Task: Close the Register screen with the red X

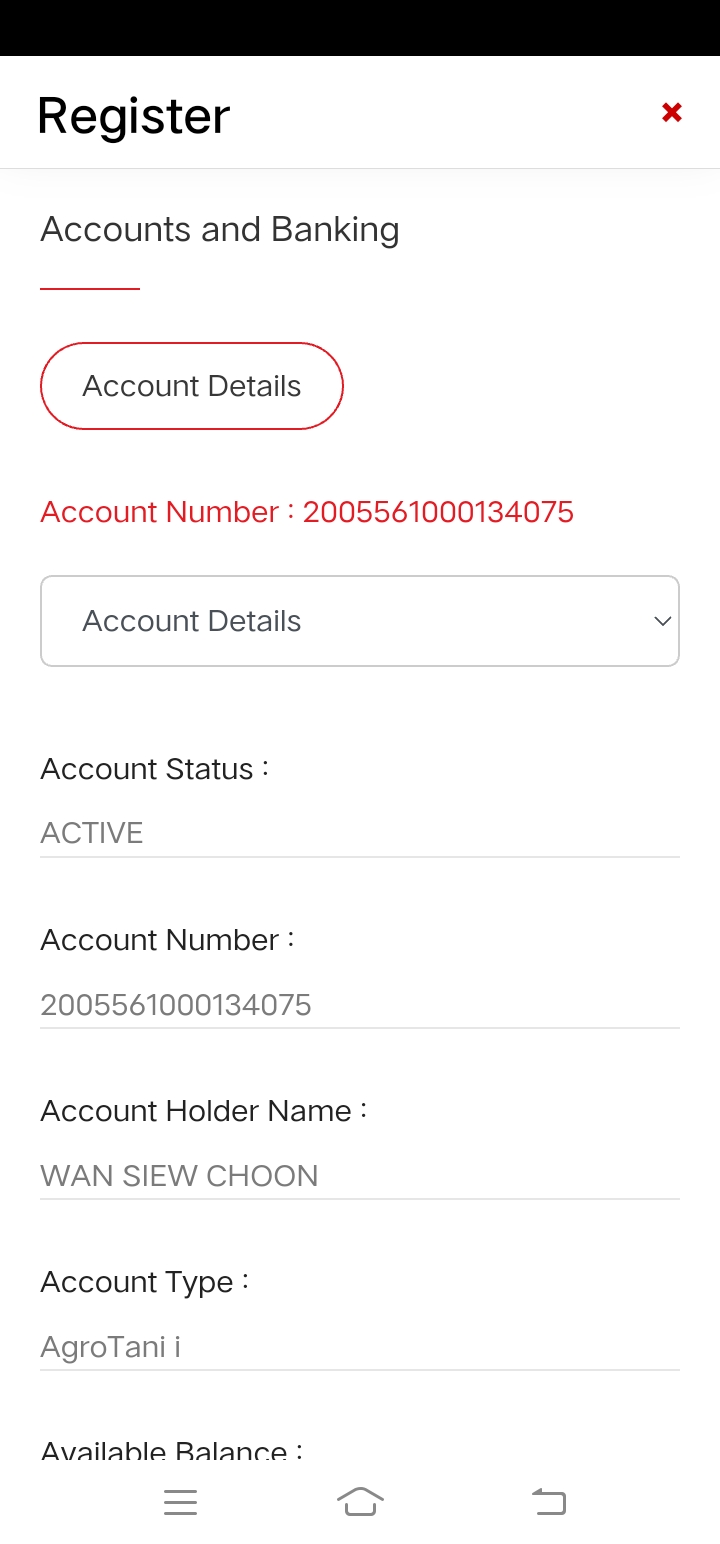Action: point(671,113)
